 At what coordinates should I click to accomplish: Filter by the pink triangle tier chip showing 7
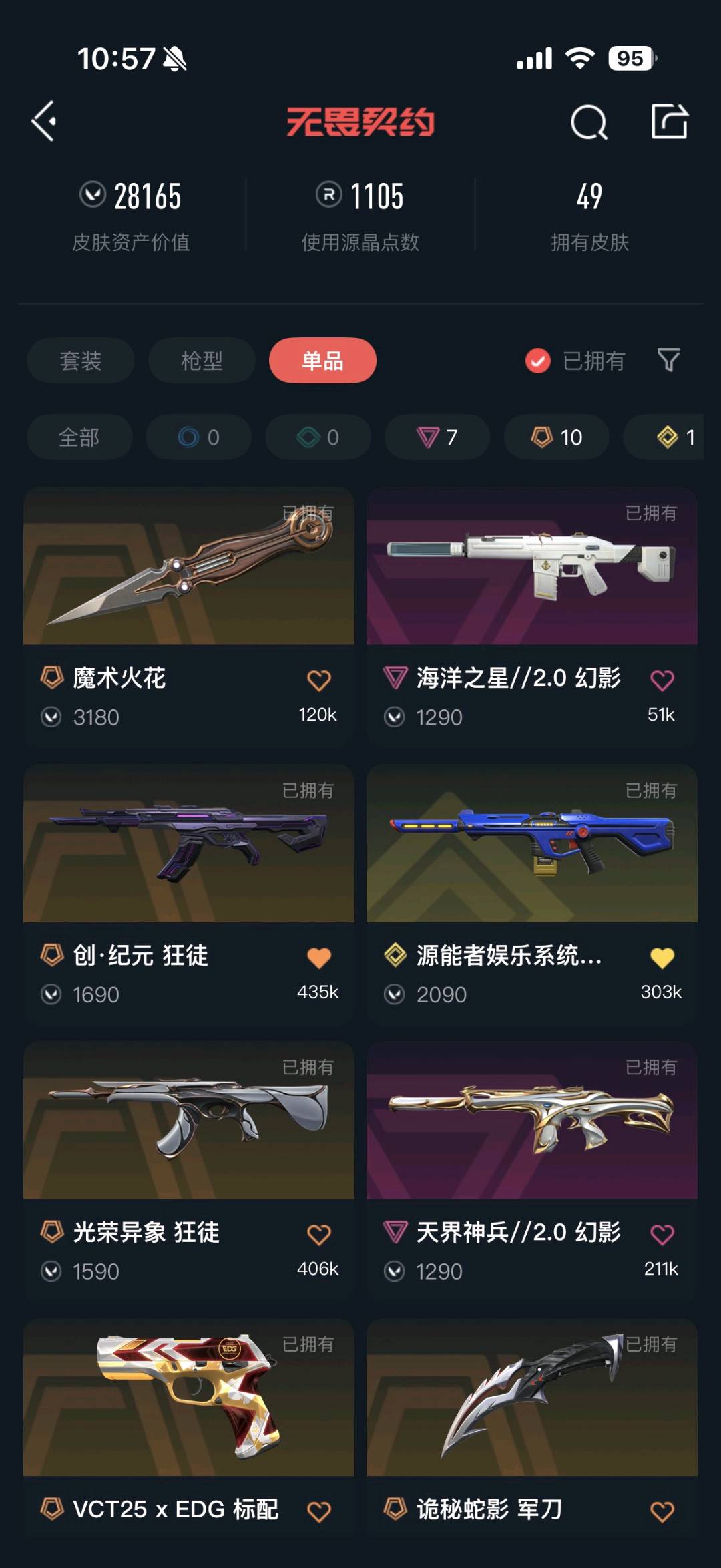437,437
